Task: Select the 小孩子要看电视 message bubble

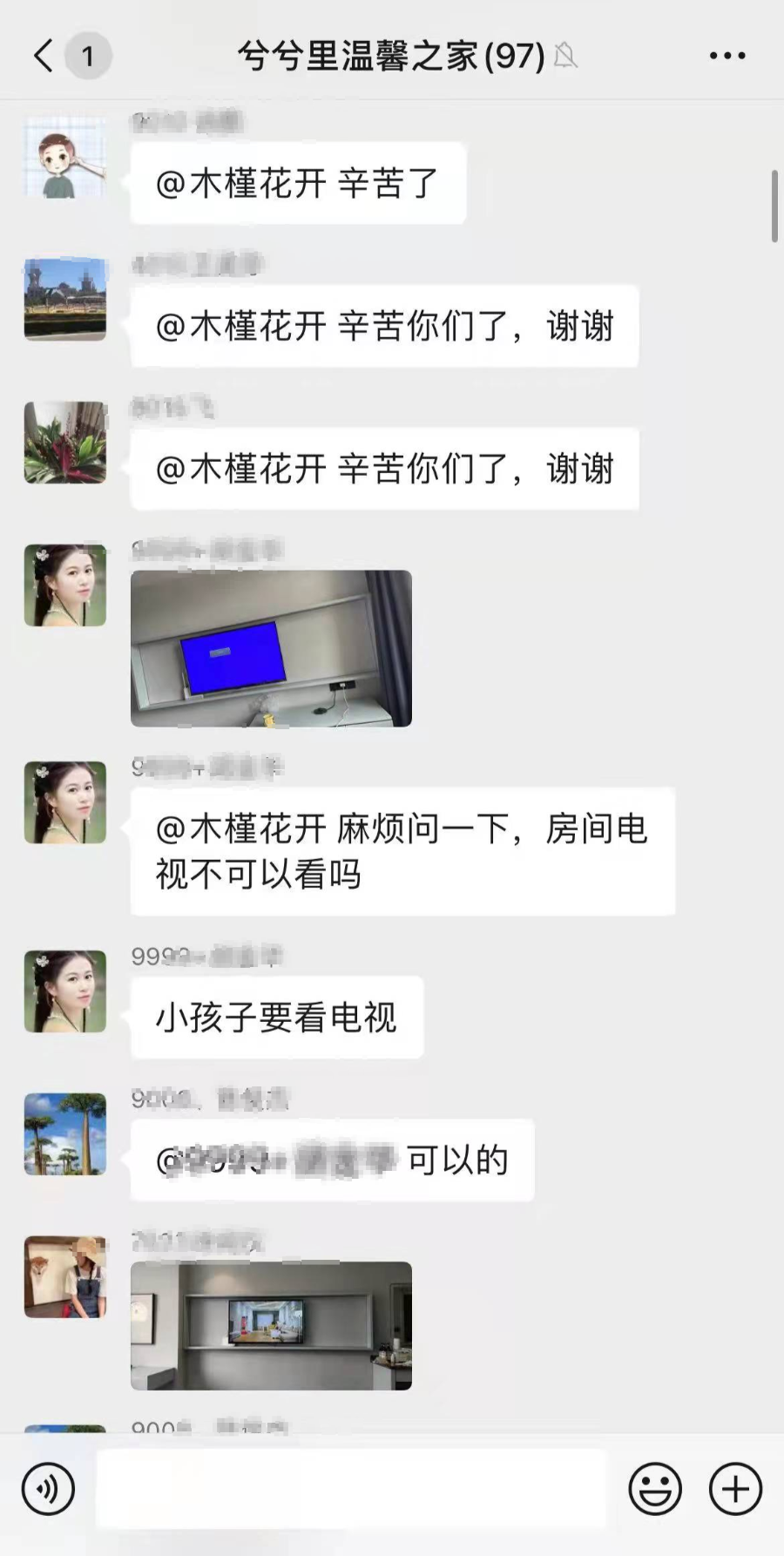Action: (277, 1015)
